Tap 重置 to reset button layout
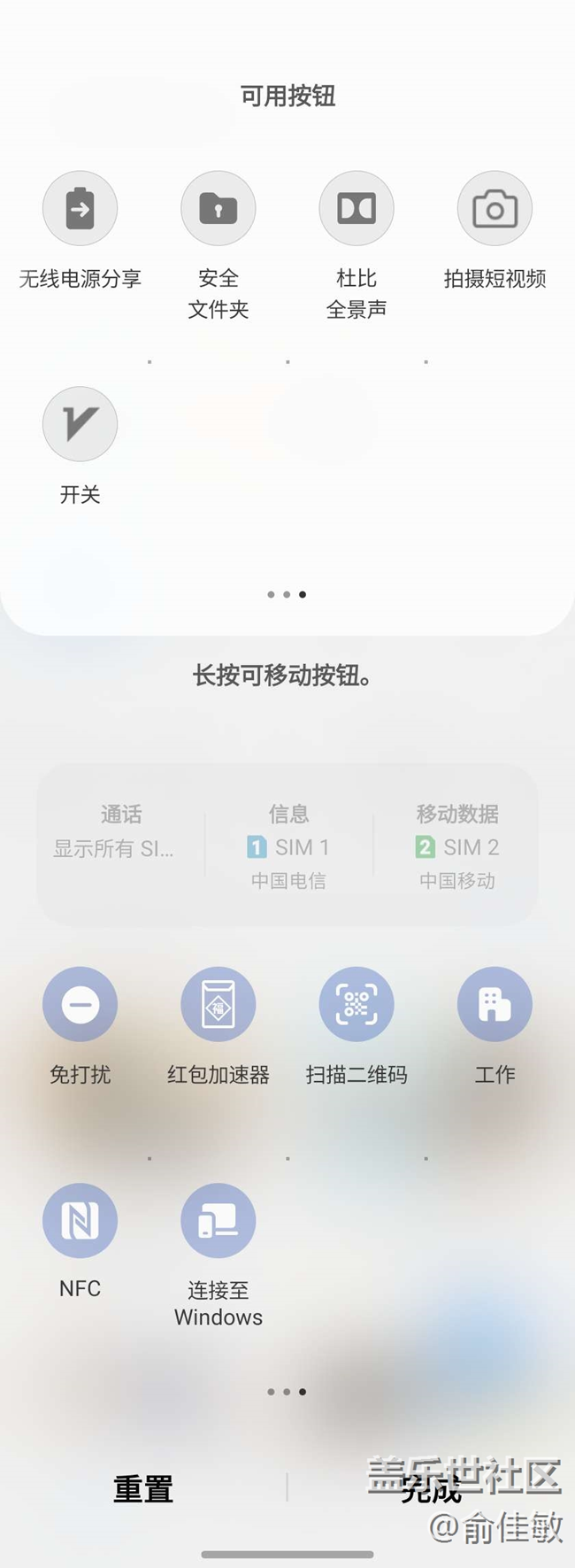 (143, 1489)
